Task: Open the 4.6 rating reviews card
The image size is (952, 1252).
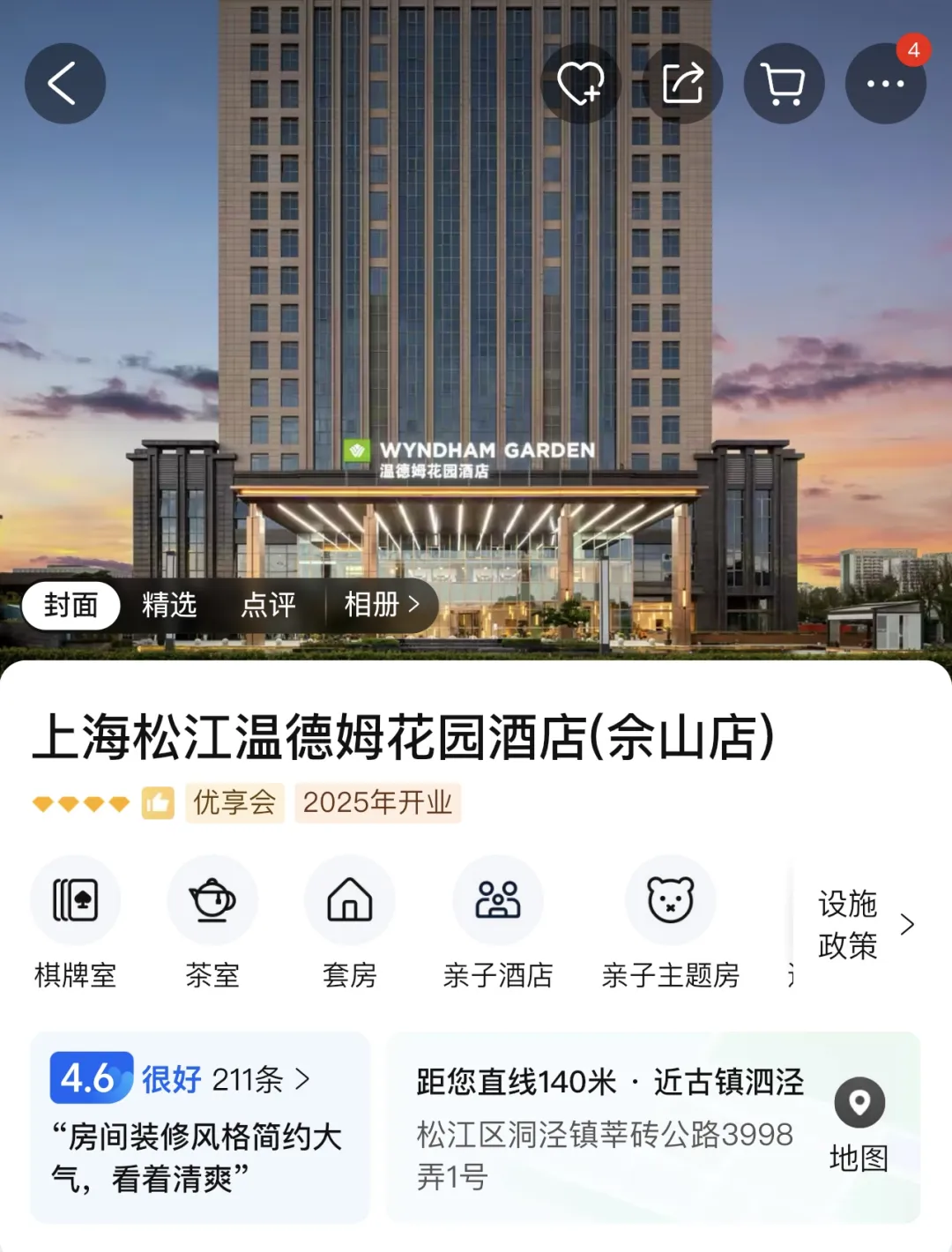Action: pyautogui.click(x=200, y=1126)
